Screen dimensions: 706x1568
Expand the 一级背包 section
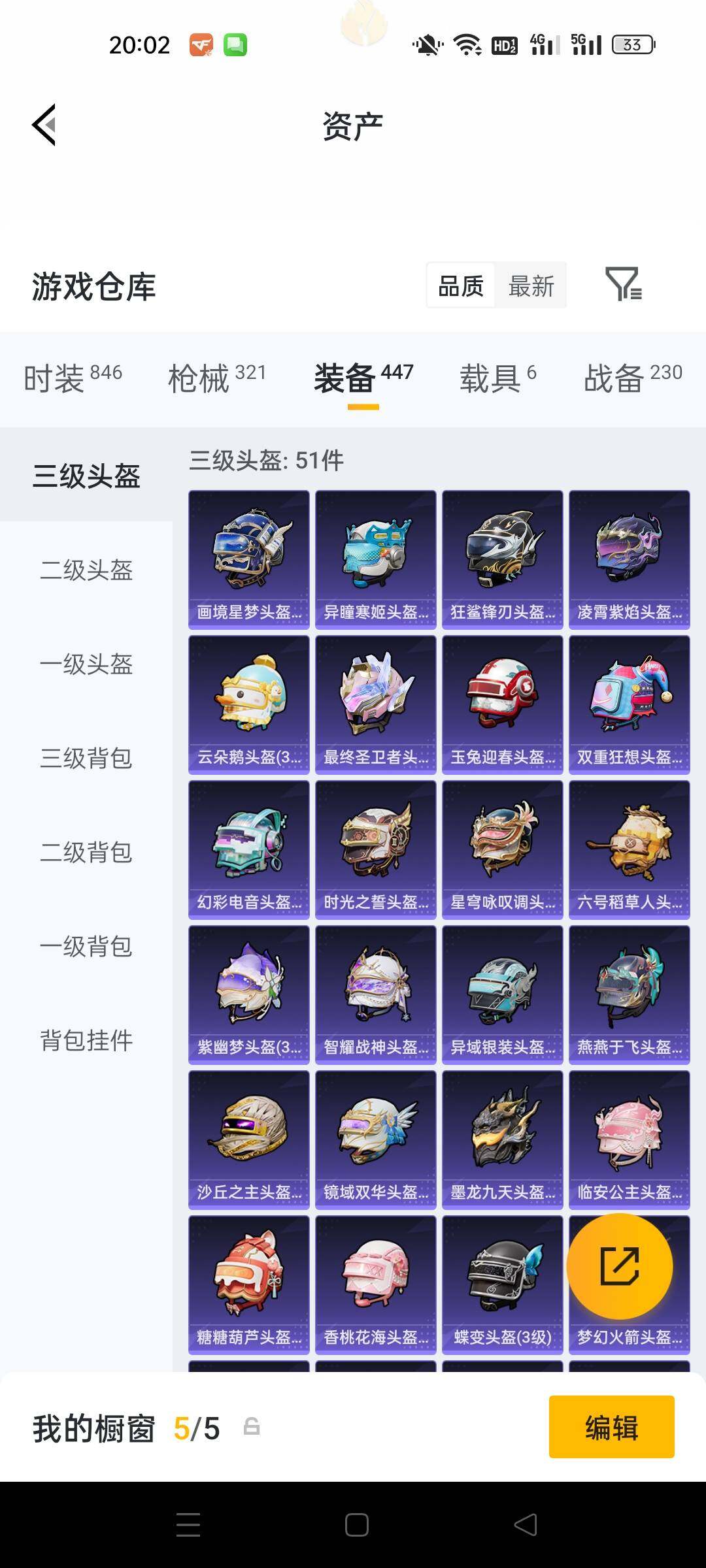[87, 947]
